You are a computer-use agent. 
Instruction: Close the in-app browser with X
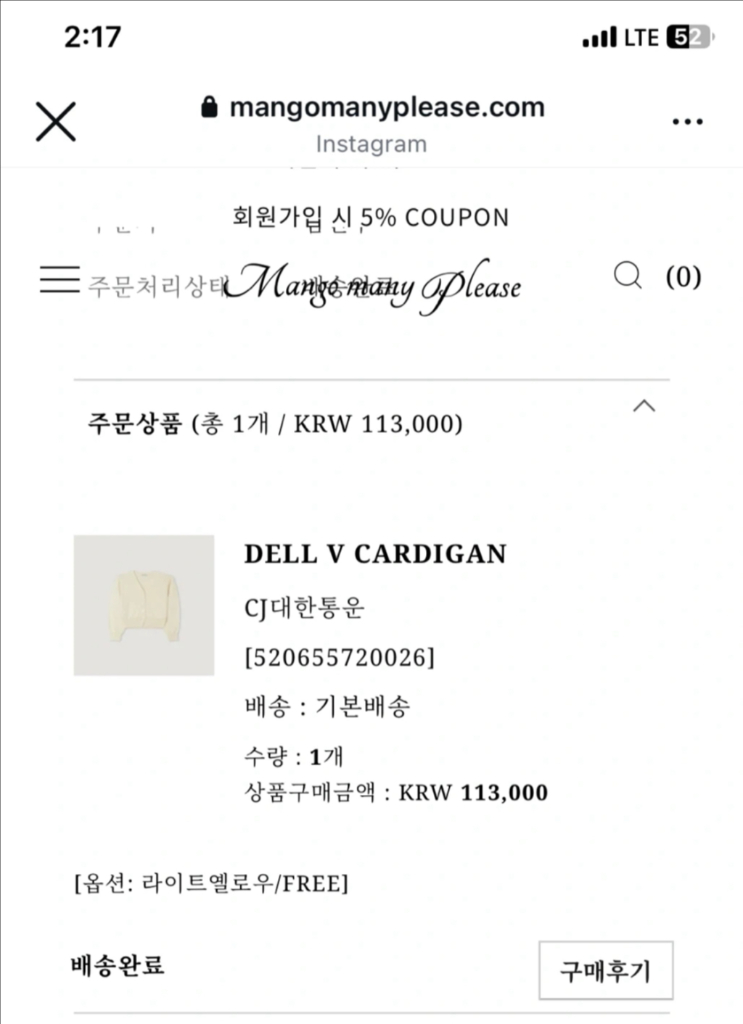click(55, 119)
